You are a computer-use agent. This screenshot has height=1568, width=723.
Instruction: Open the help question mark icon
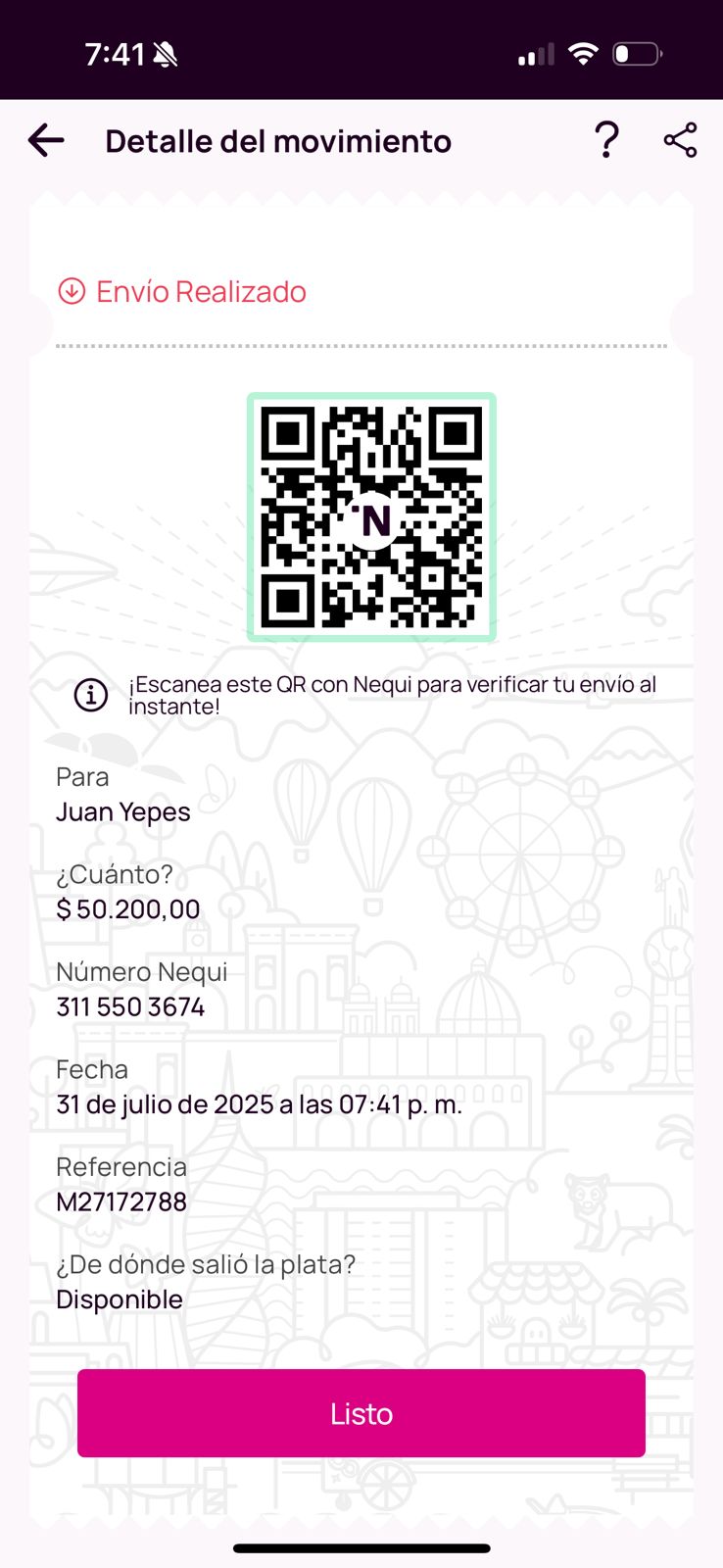607,140
